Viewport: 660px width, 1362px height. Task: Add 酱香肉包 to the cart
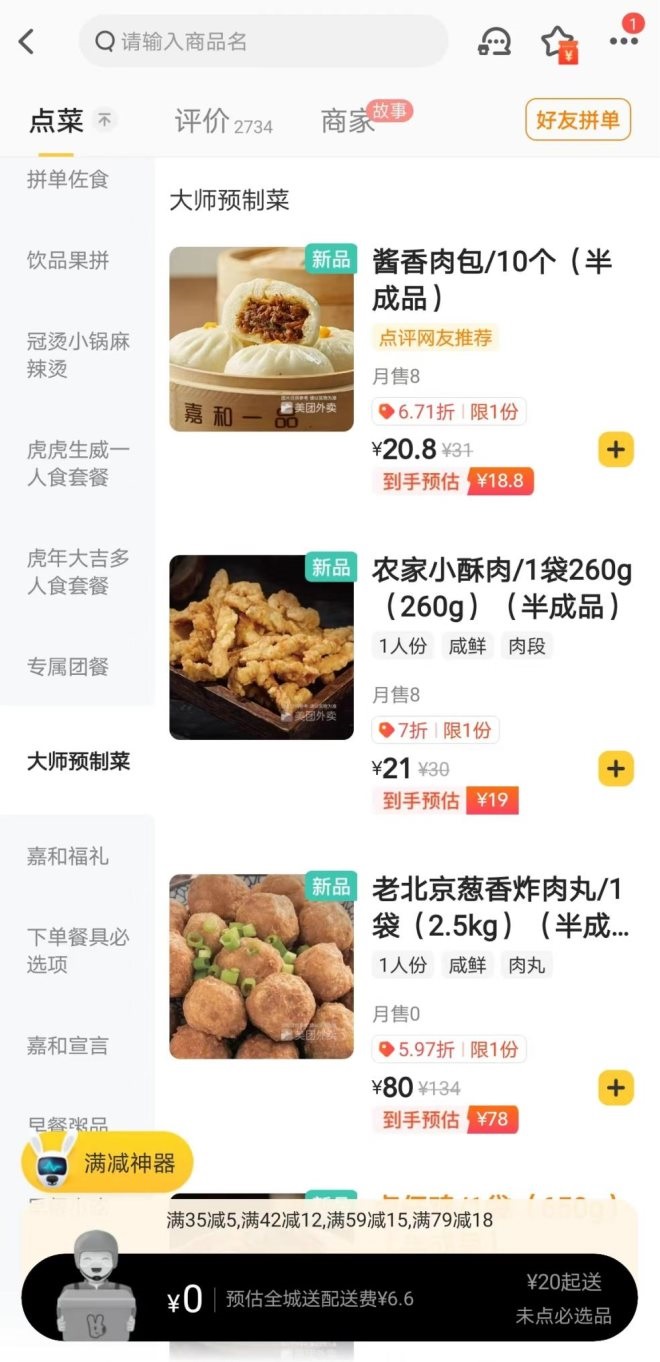tap(615, 450)
